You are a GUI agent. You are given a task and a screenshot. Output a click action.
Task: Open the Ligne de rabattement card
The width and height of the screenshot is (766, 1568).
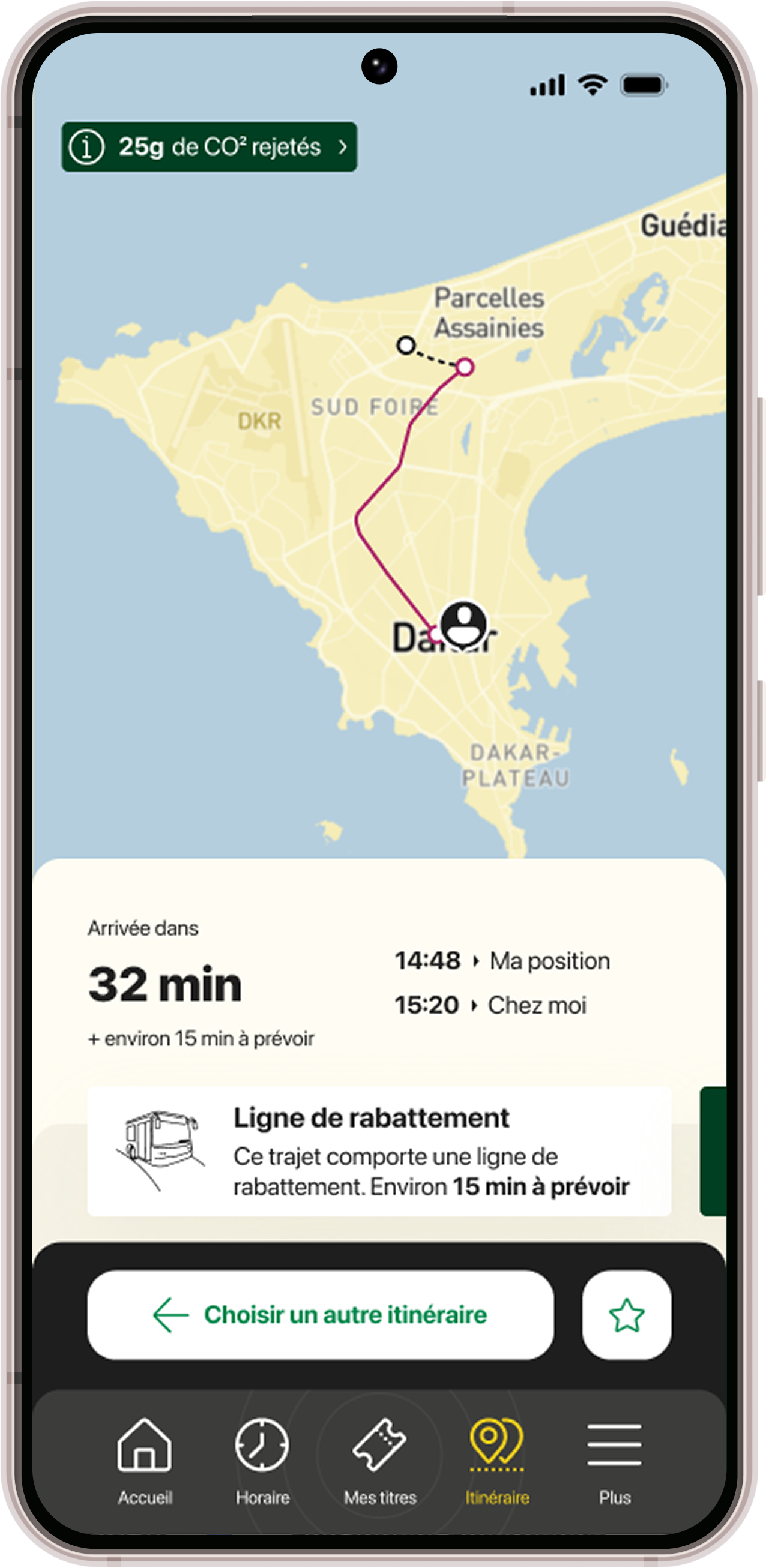point(379,1152)
